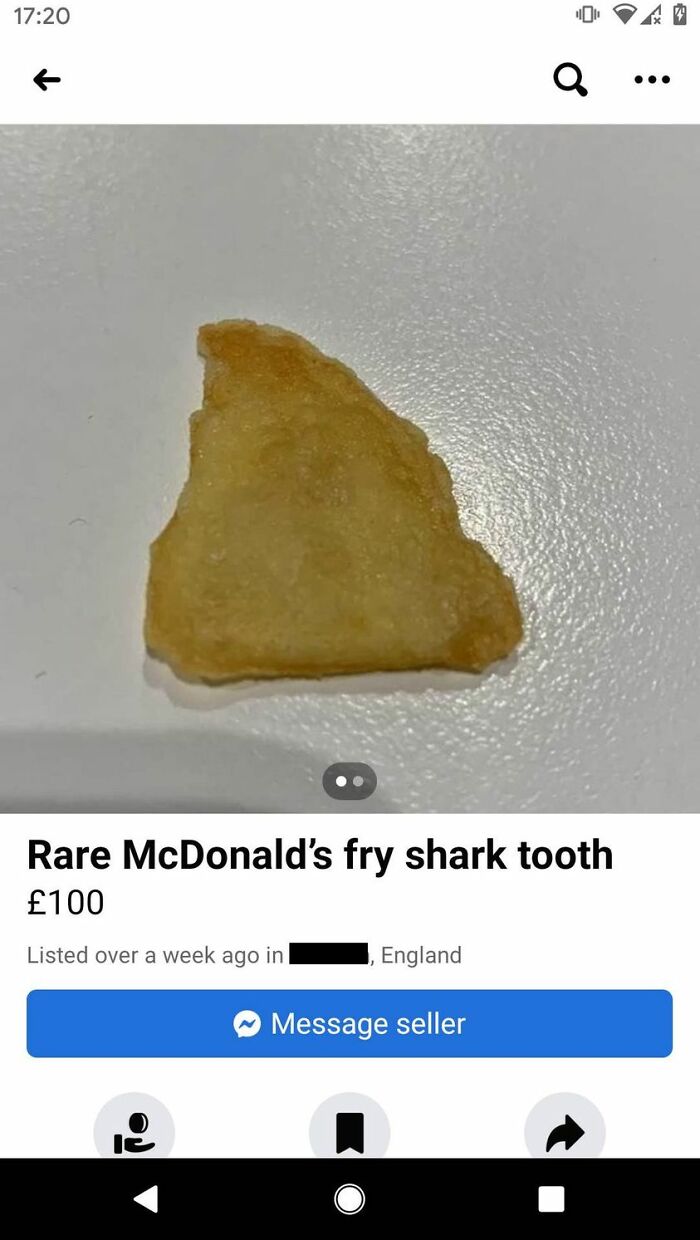Tap the send offer hand icon
This screenshot has width=700, height=1240.
click(134, 1130)
